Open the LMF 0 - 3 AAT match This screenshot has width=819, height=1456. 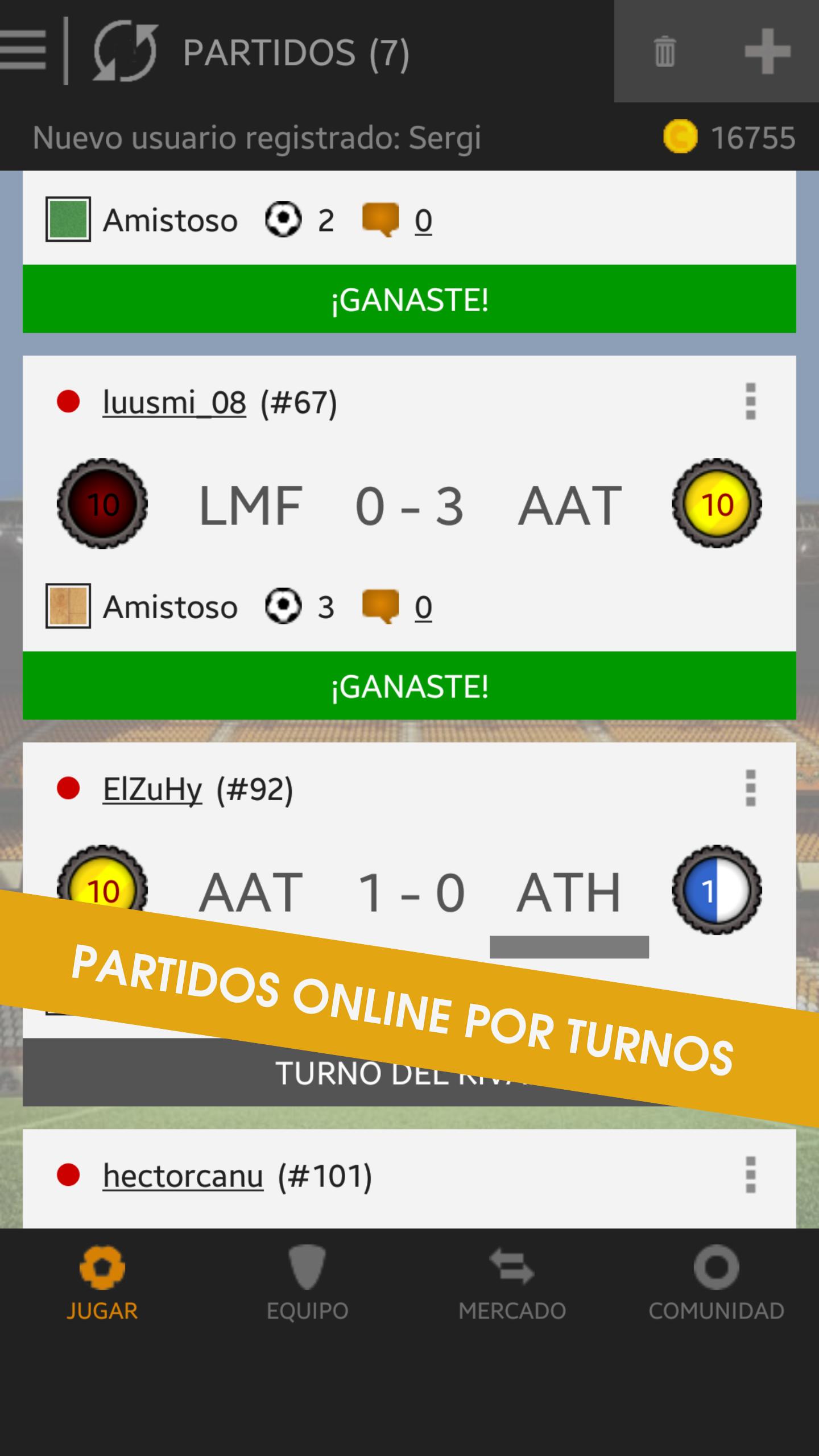tap(409, 505)
